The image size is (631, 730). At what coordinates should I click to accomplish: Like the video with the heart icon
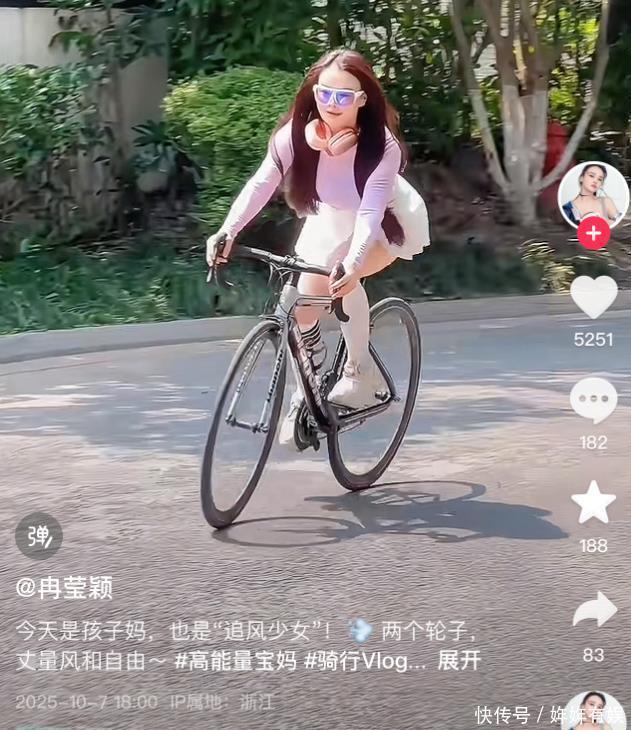[x=593, y=298]
